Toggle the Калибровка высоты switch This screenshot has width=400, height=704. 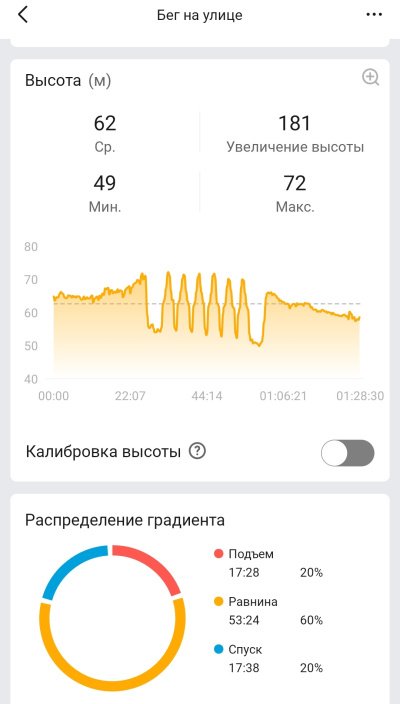tap(347, 453)
